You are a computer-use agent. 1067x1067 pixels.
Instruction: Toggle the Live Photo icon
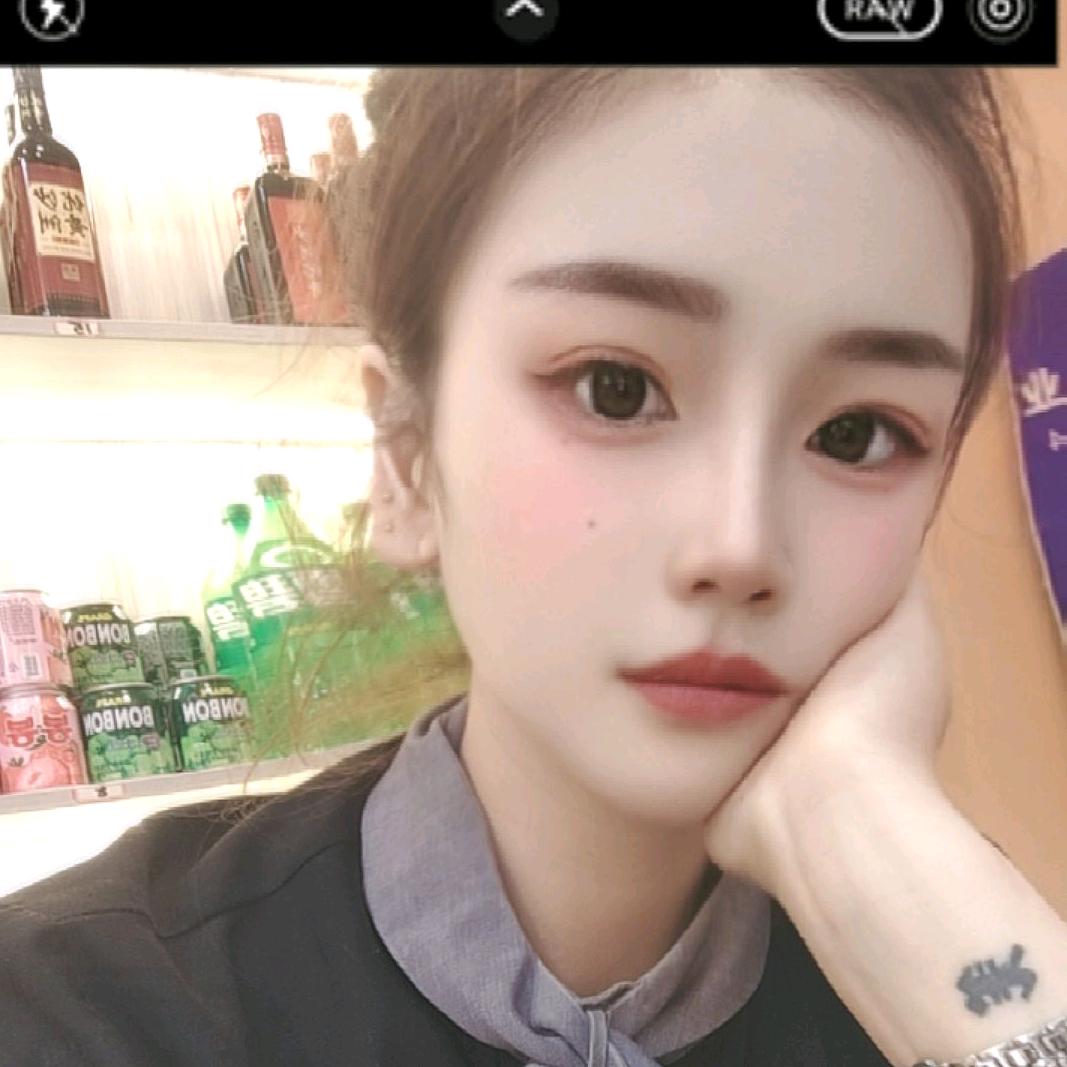point(1001,14)
